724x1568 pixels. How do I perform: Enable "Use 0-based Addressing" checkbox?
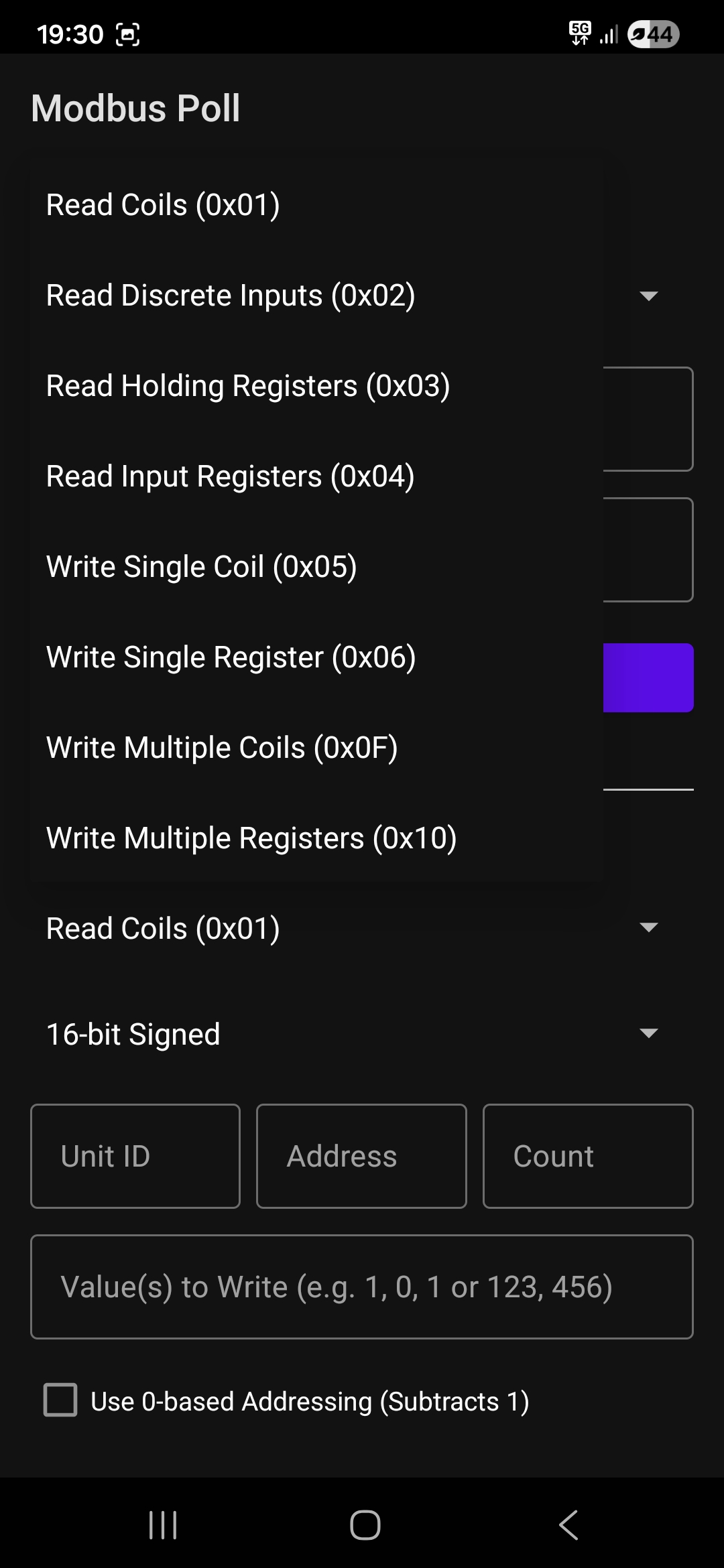60,1401
